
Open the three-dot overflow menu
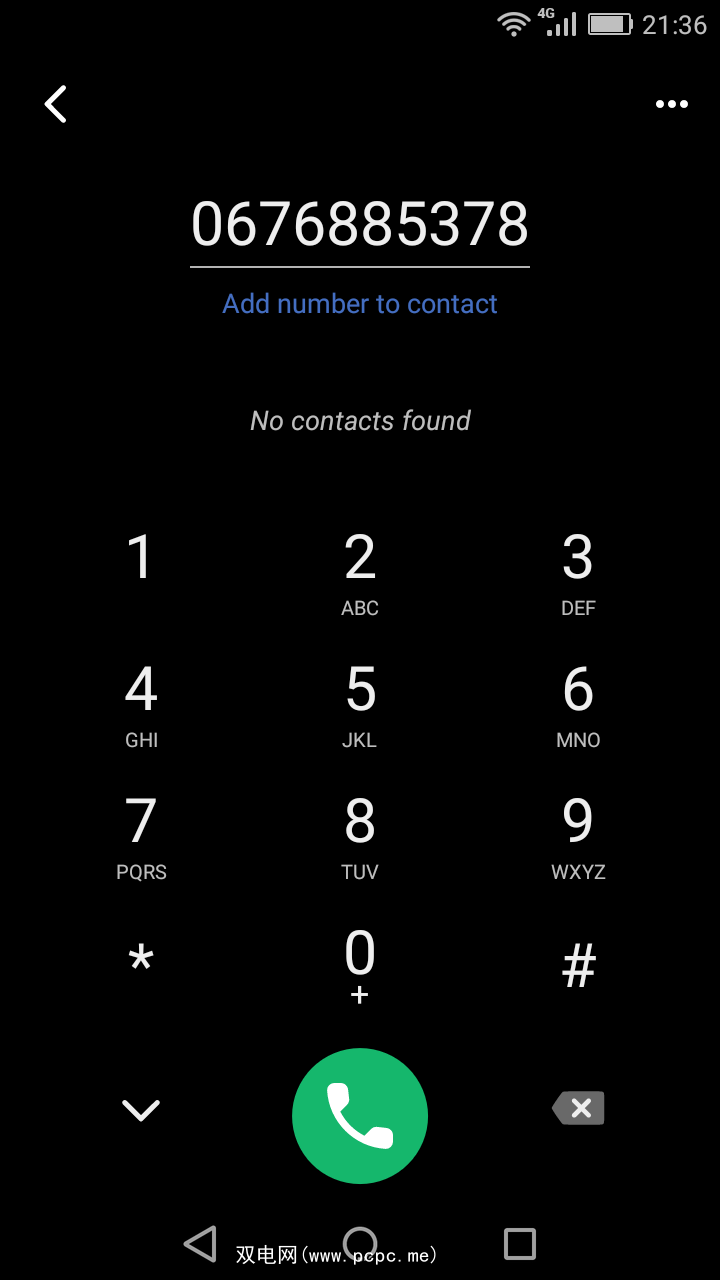coord(671,104)
